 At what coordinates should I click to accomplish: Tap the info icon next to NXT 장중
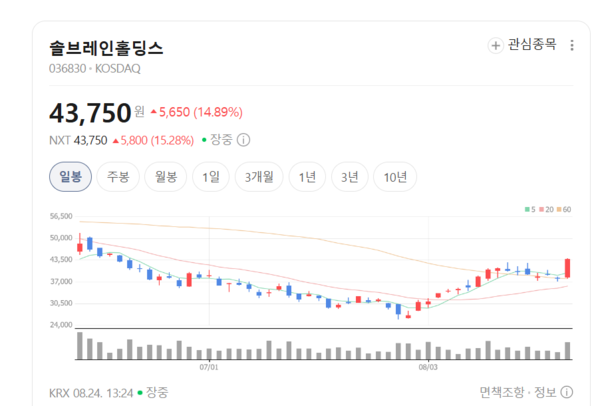click(243, 140)
